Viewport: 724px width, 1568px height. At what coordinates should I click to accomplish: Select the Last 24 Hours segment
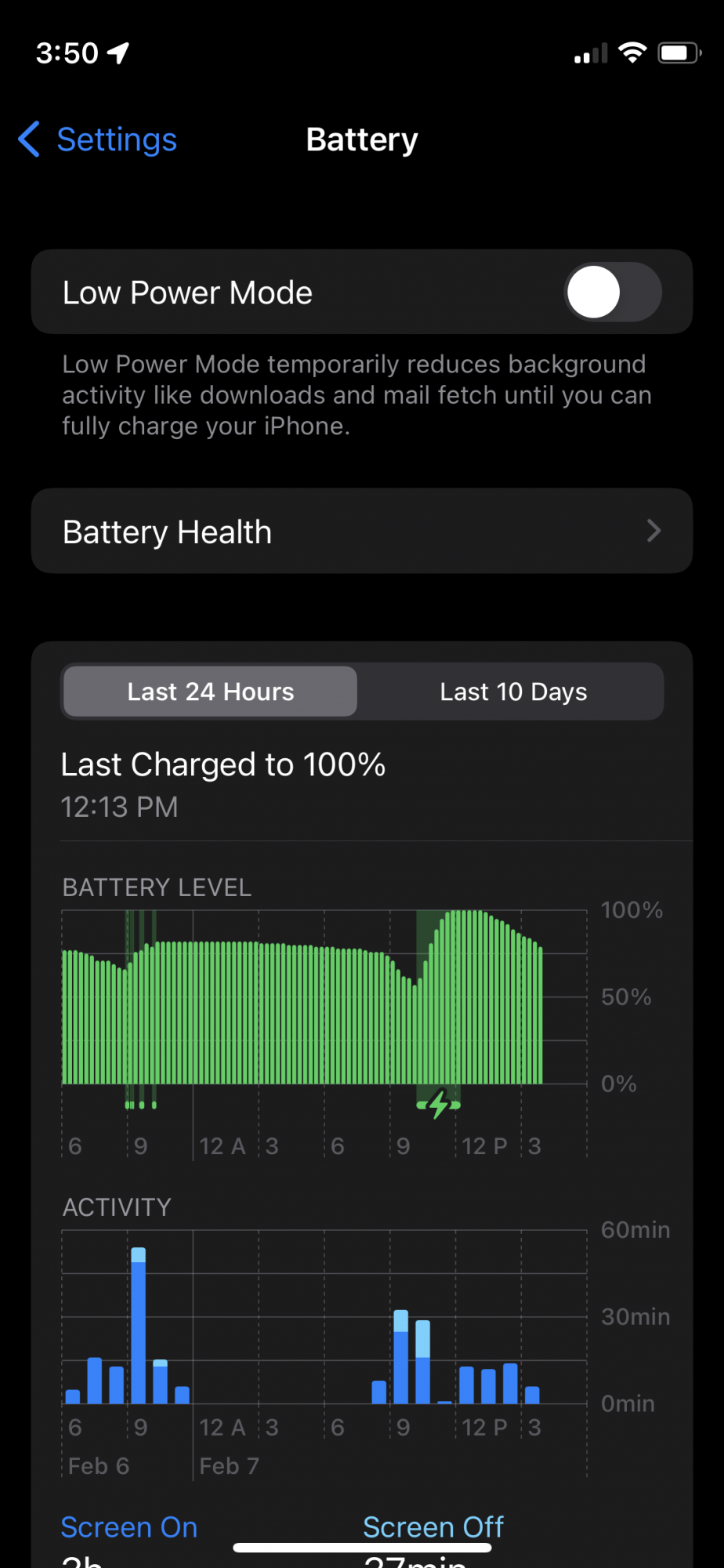tap(210, 691)
